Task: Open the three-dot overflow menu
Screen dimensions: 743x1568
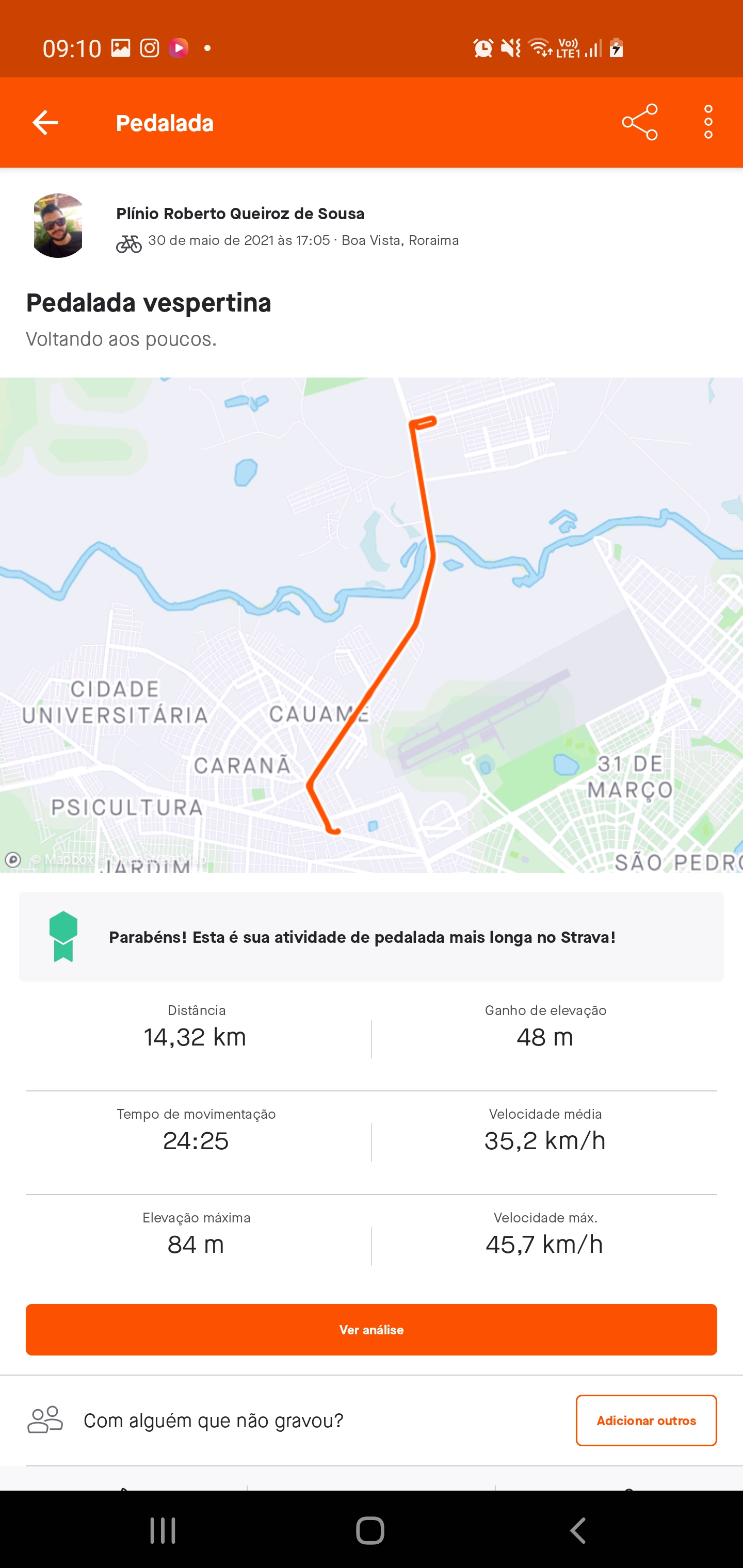Action: pyautogui.click(x=708, y=122)
